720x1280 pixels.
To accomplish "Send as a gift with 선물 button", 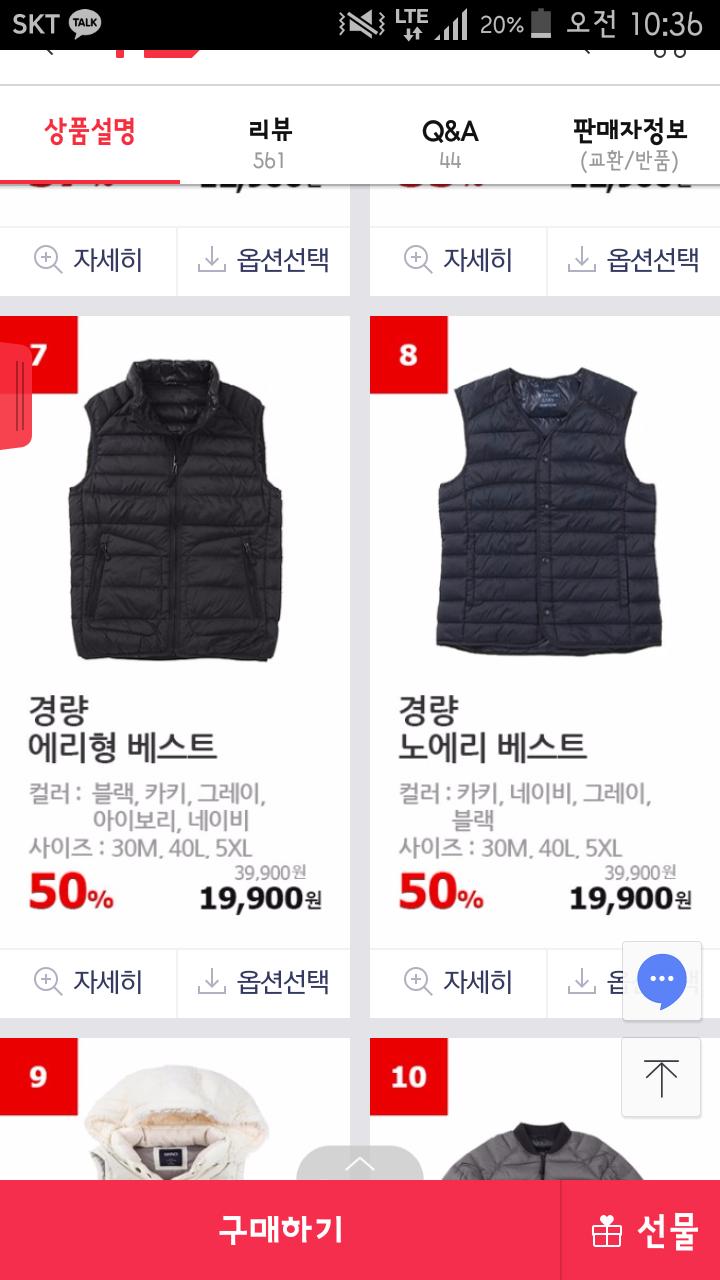I will coord(642,1230).
